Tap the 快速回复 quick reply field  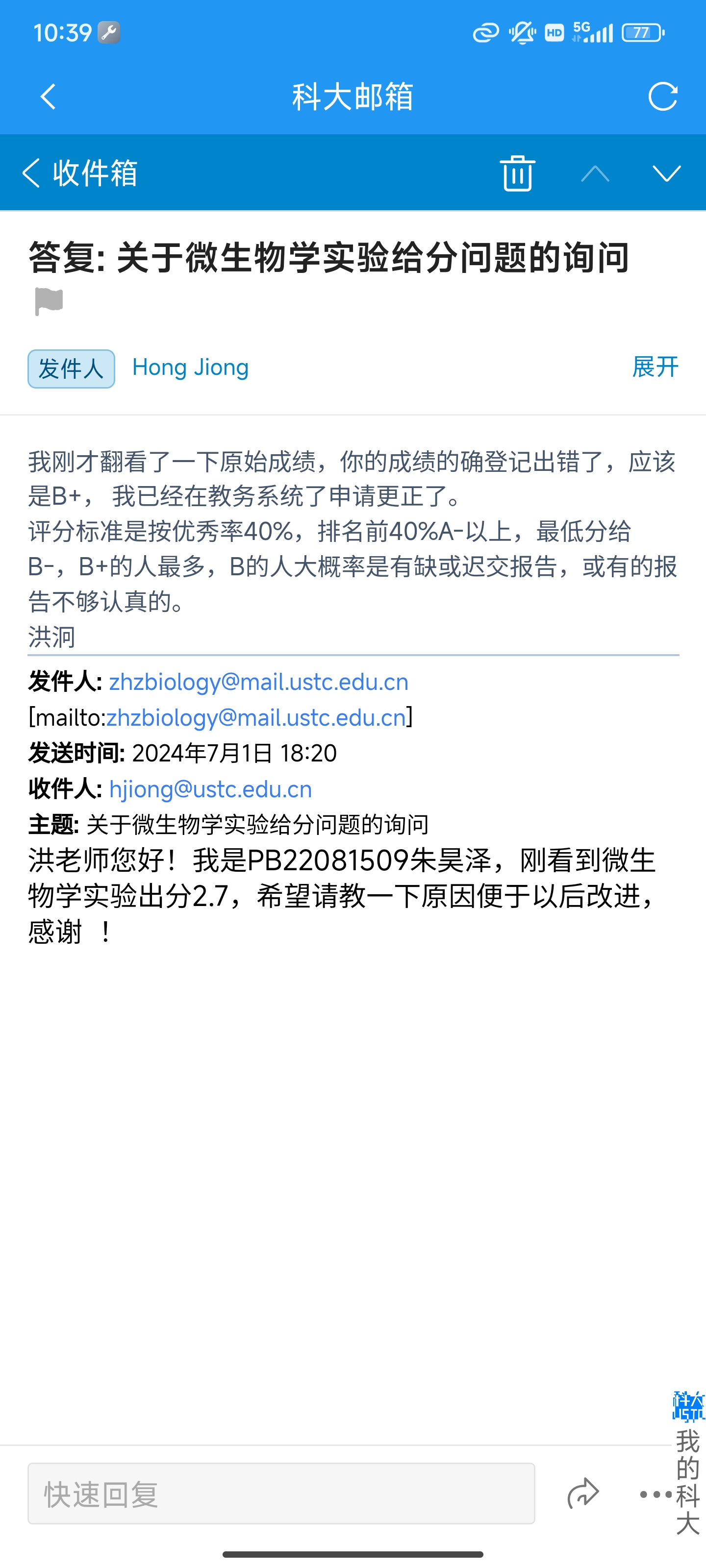(x=281, y=1494)
